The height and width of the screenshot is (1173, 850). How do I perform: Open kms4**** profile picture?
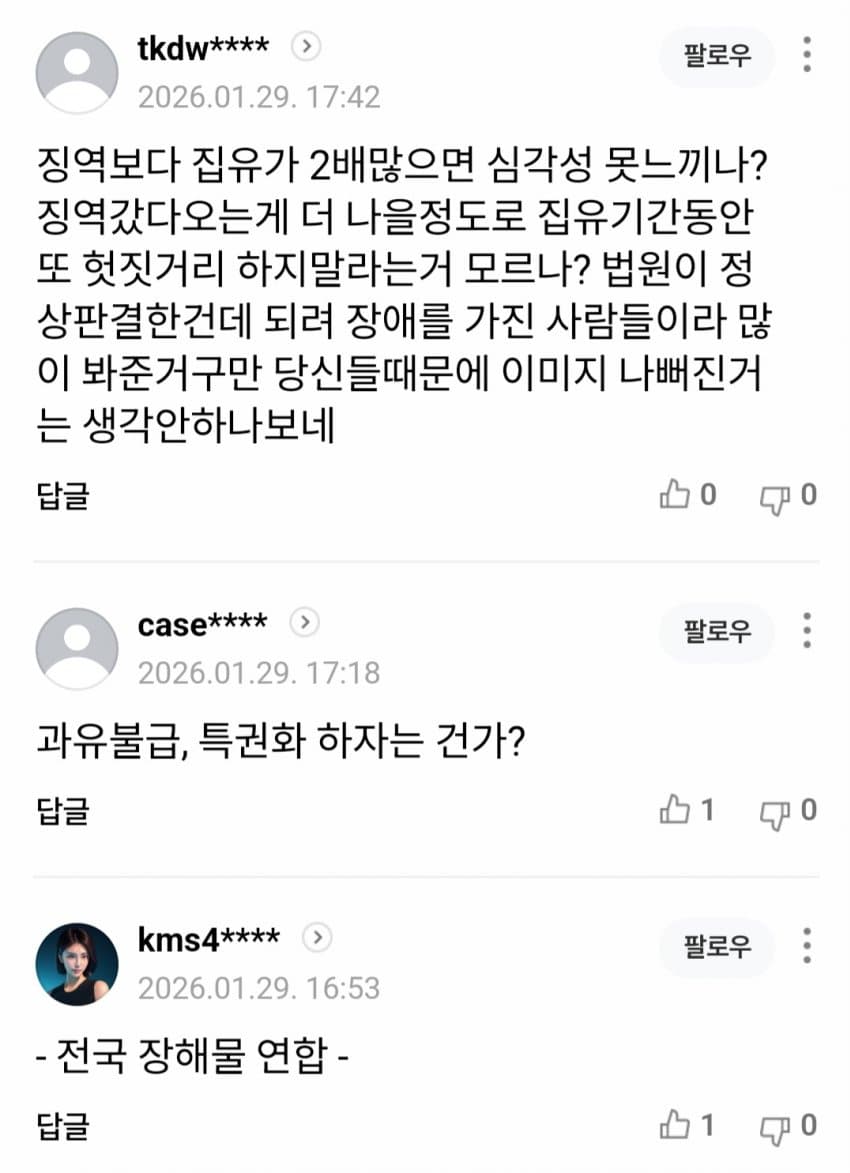[x=77, y=964]
